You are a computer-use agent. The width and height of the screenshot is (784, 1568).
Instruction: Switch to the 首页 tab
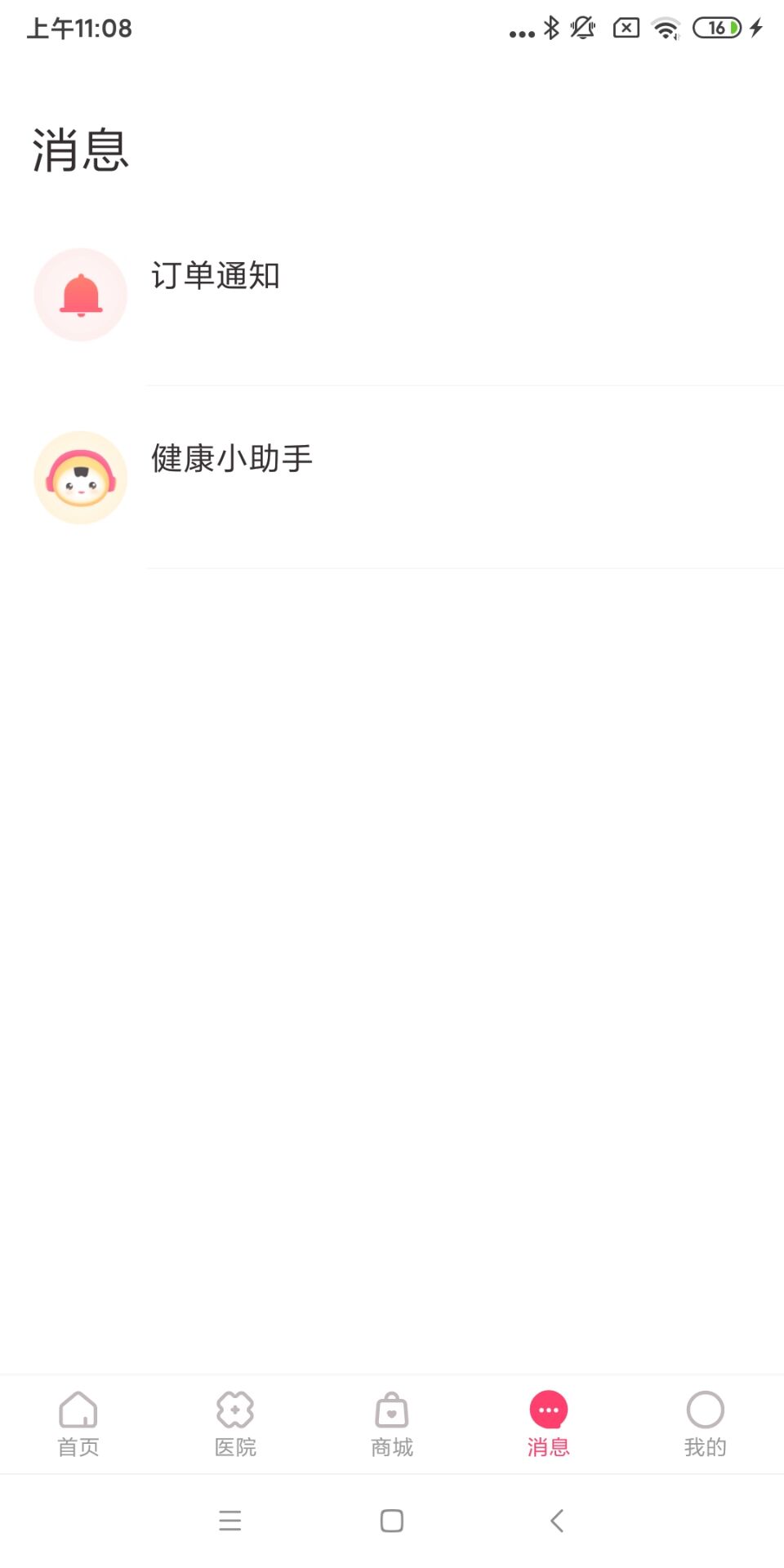click(78, 1423)
